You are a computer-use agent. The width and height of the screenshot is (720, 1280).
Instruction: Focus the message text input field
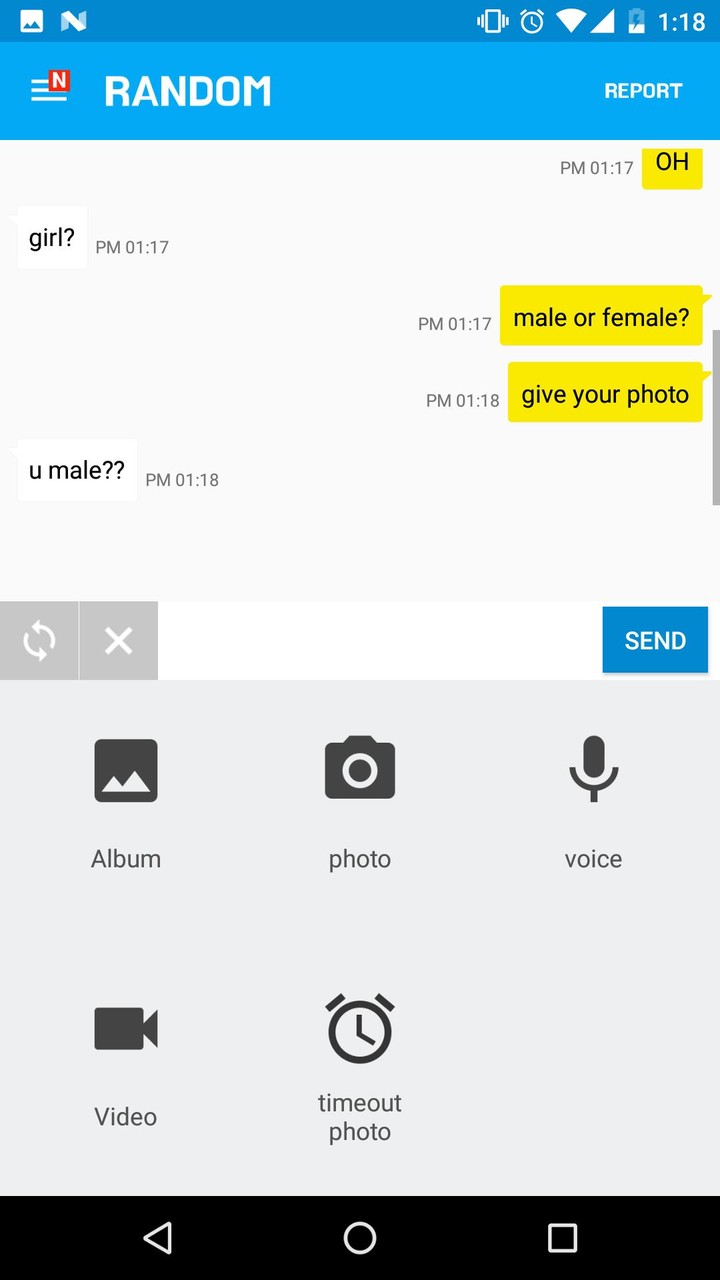[x=380, y=640]
